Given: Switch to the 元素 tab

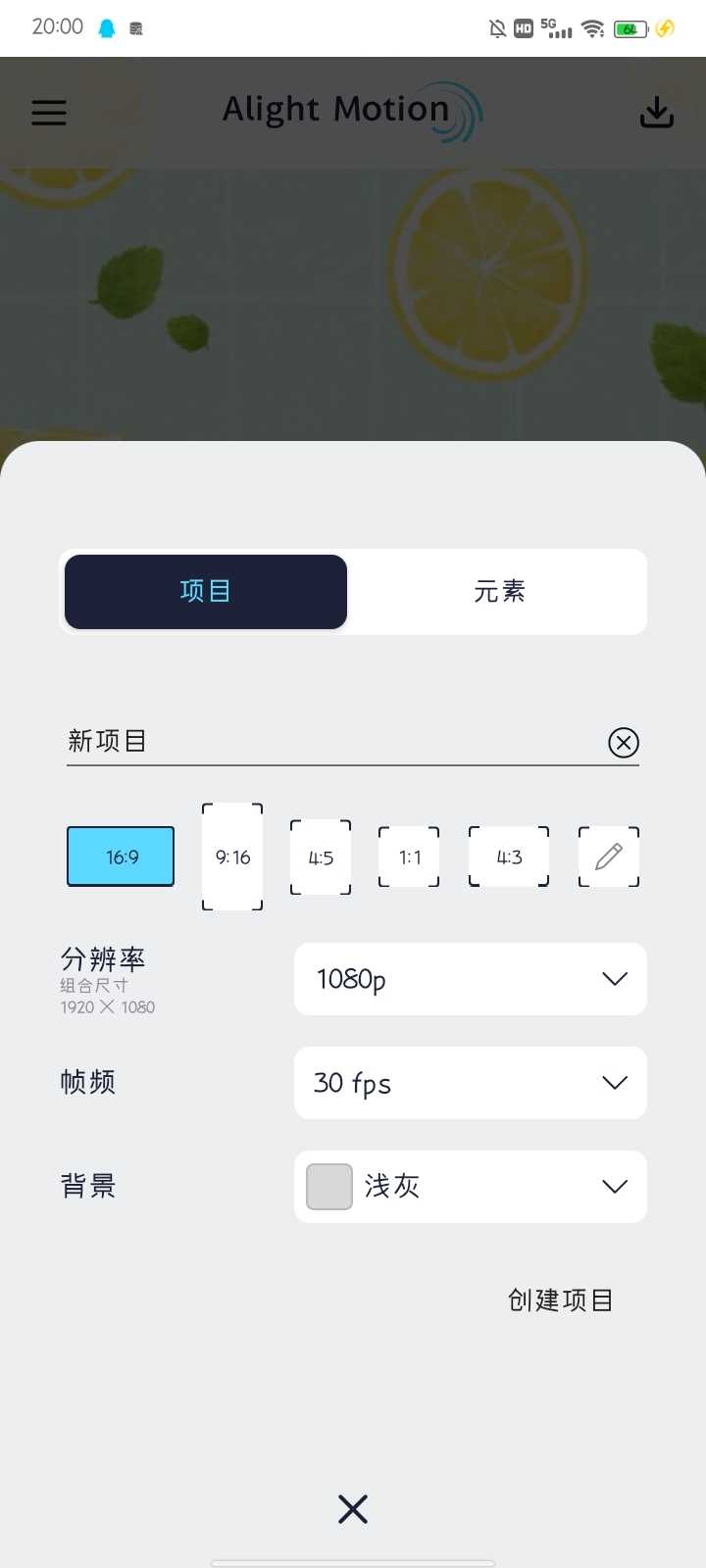Looking at the screenshot, I should (499, 592).
